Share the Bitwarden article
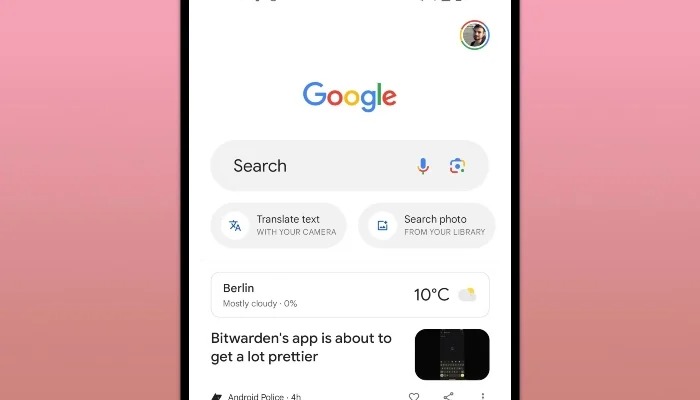 pyautogui.click(x=448, y=396)
